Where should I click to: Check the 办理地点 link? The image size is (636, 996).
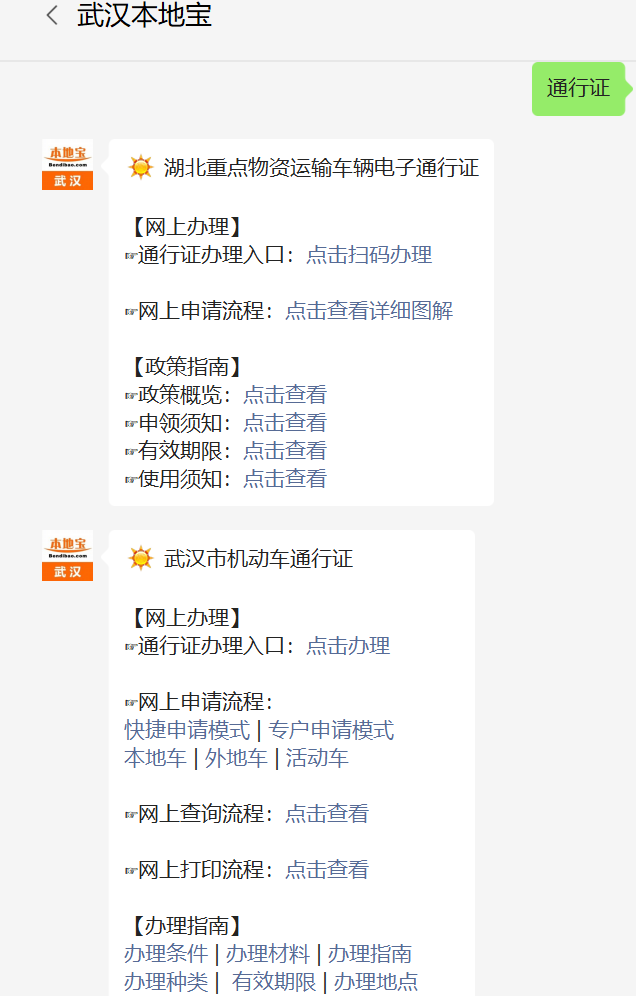(376, 982)
